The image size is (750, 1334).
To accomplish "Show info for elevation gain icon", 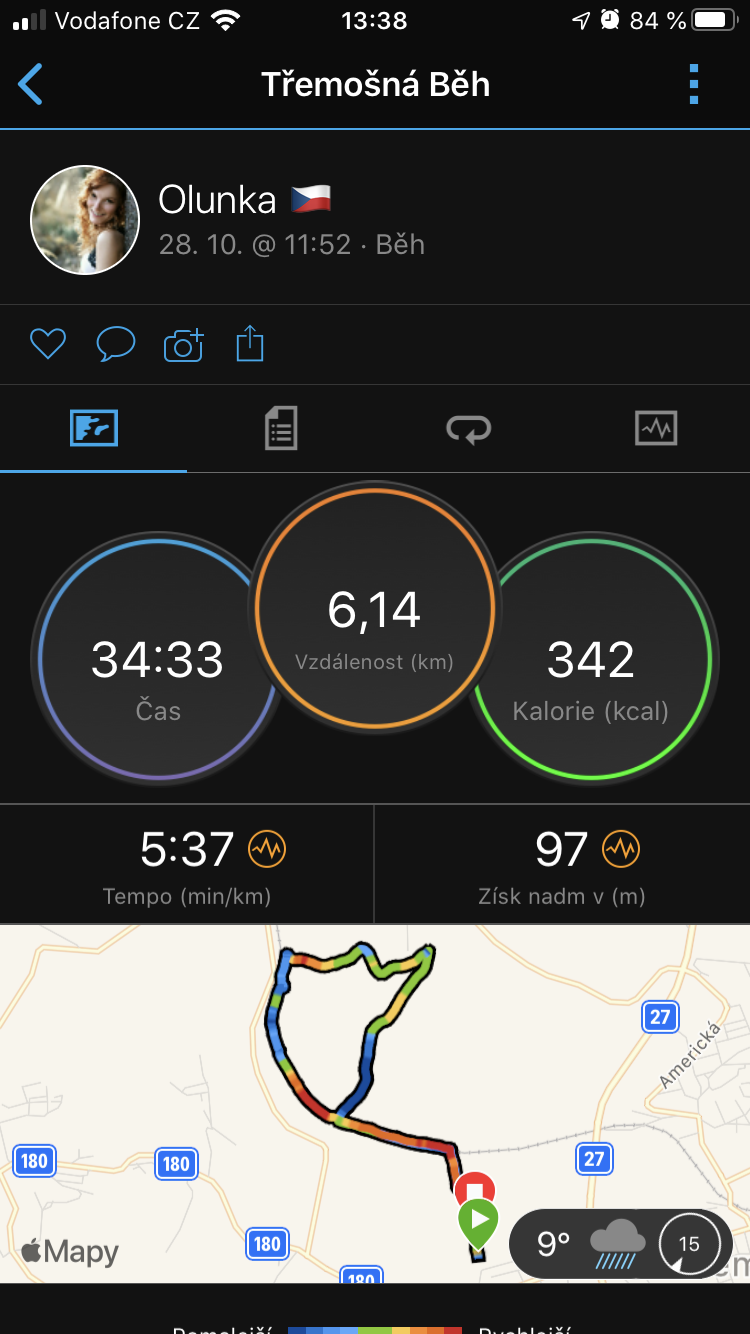I will 620,850.
